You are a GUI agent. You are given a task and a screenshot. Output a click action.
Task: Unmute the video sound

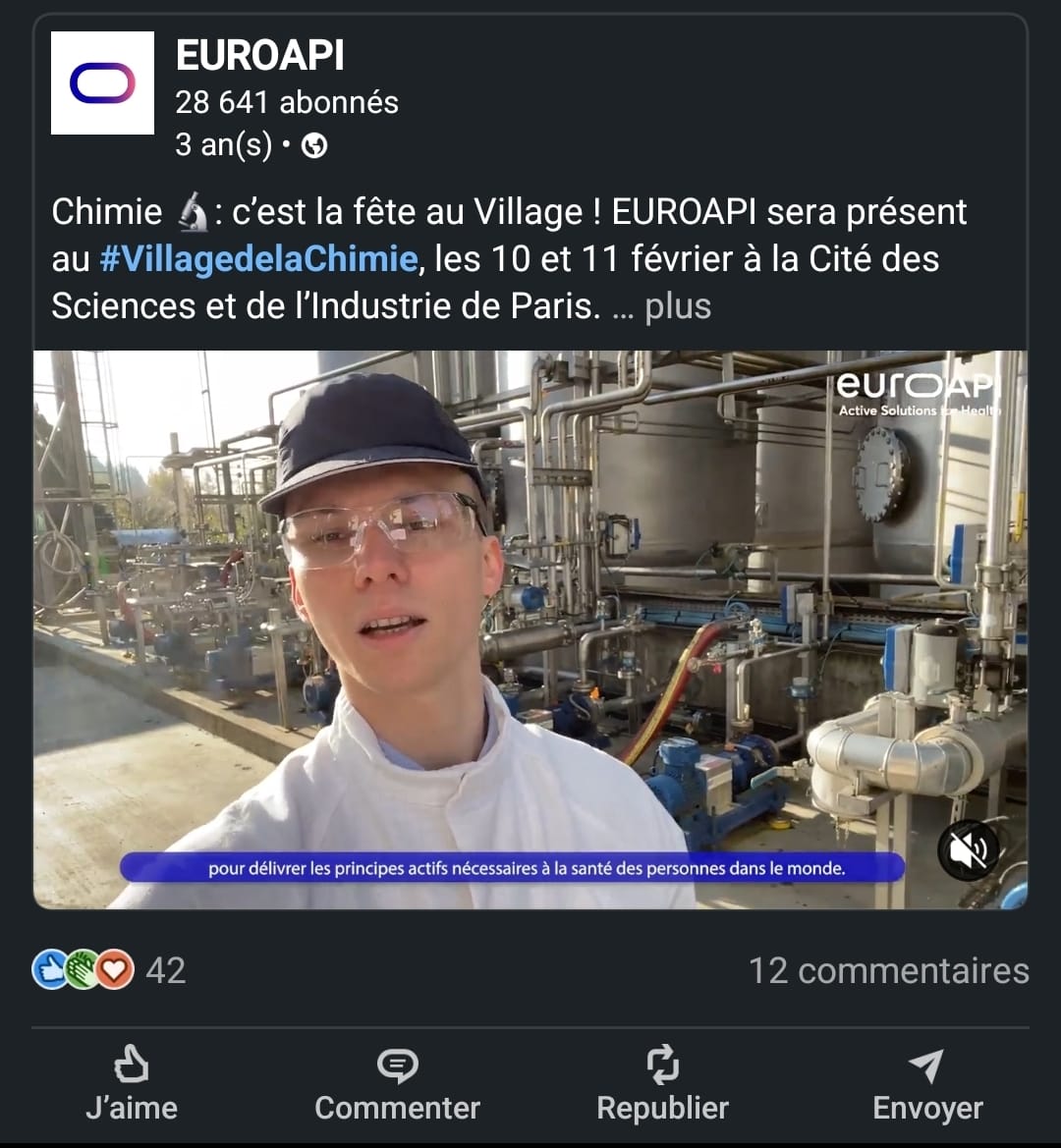[968, 849]
